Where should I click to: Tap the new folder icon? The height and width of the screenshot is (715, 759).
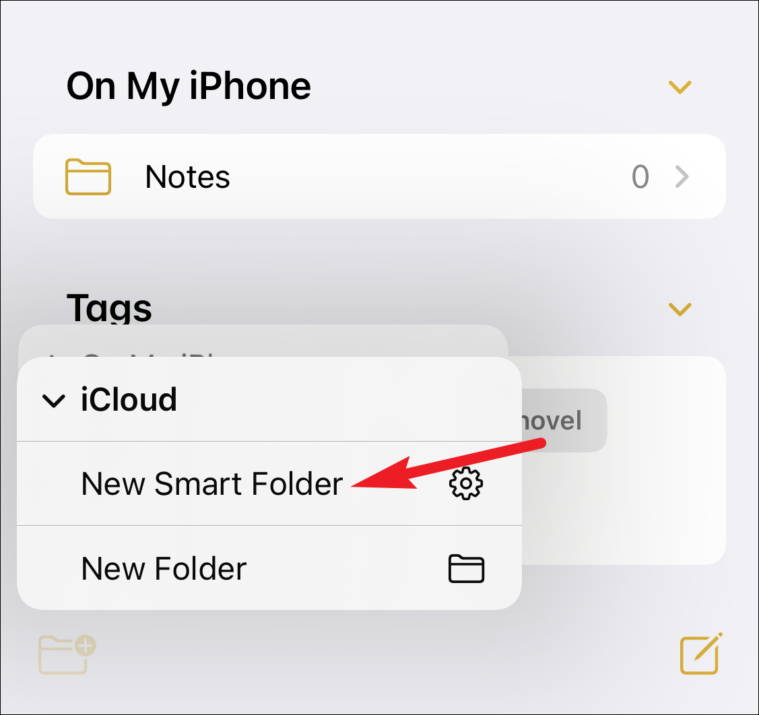click(x=66, y=653)
